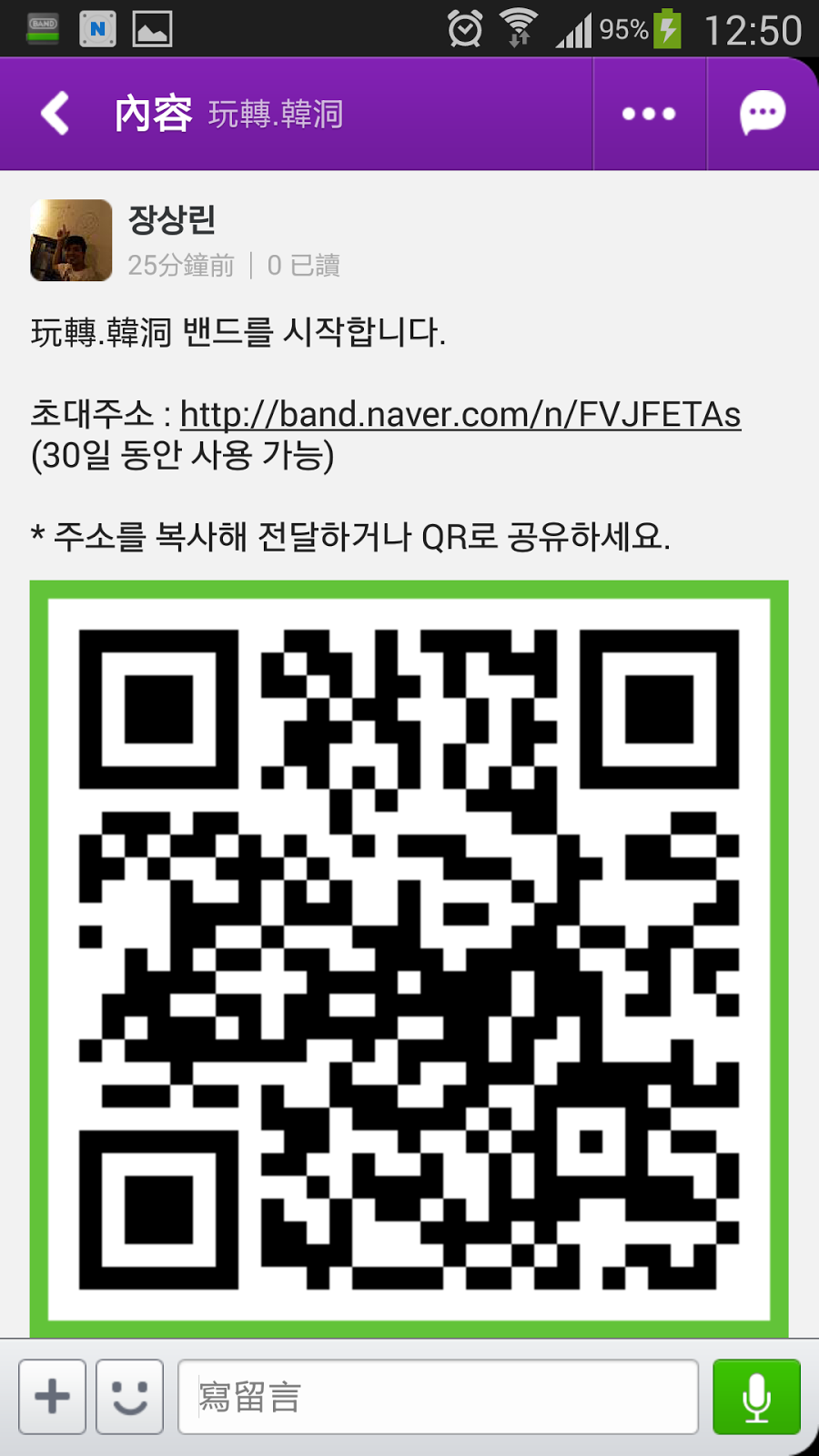The width and height of the screenshot is (819, 1456).
Task: Open 장상린's profile picture
Action: tap(71, 240)
